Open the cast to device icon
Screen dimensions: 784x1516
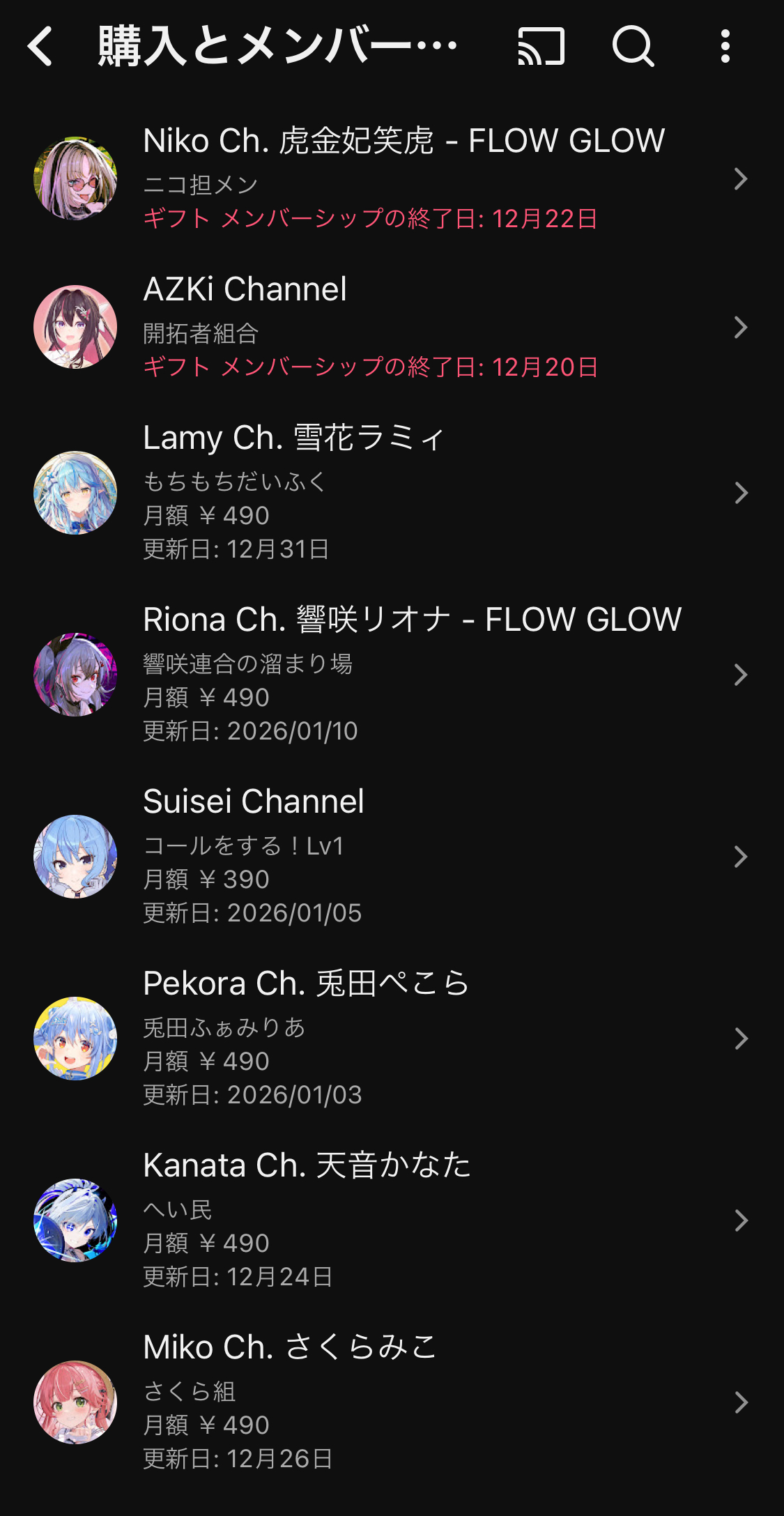(541, 47)
